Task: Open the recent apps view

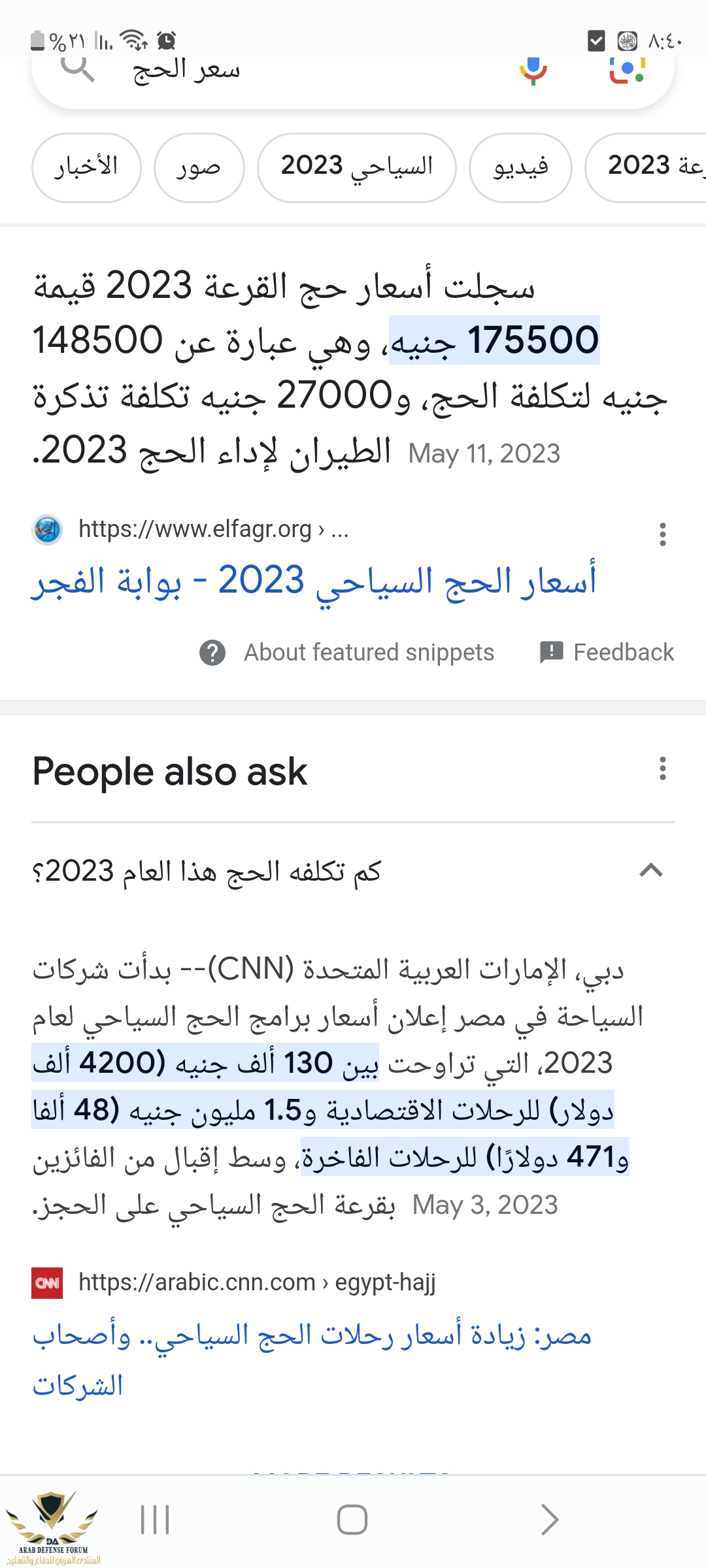Action: tap(156, 1519)
